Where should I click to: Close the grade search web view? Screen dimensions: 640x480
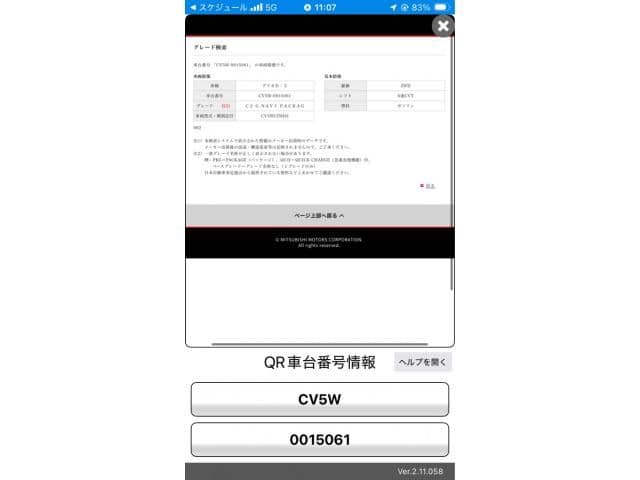pyautogui.click(x=442, y=27)
